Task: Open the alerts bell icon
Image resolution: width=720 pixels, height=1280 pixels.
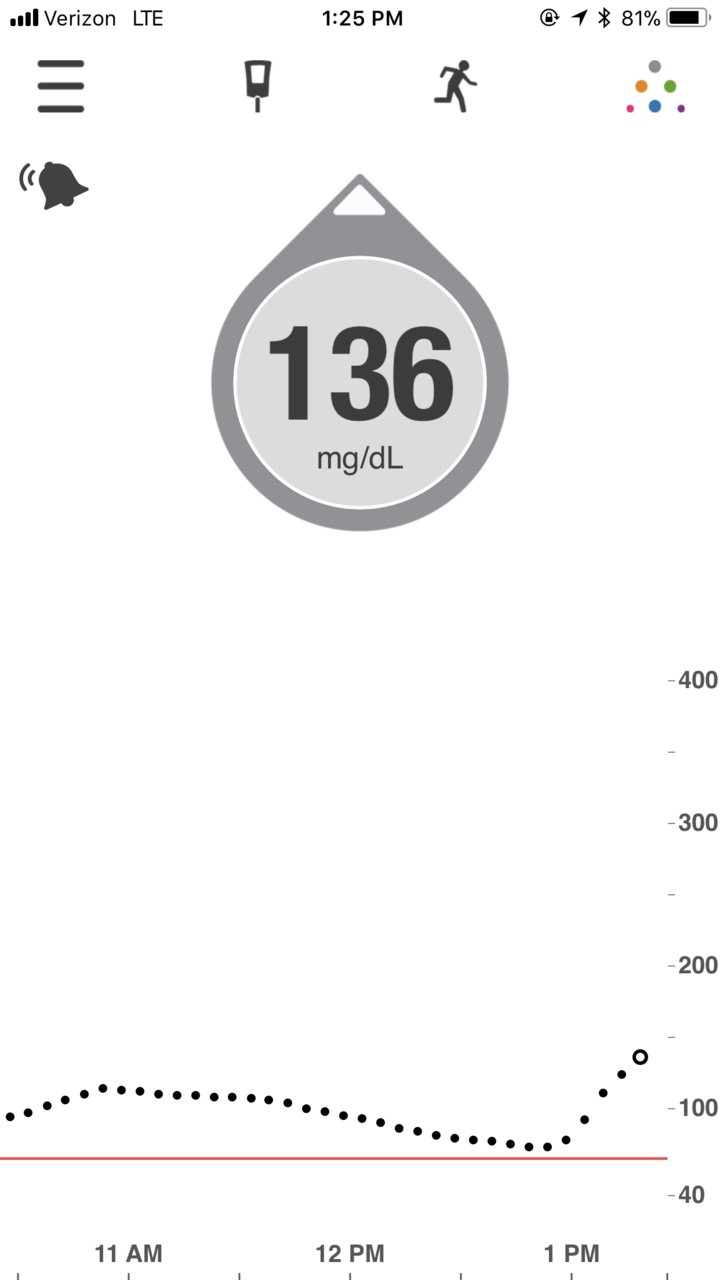Action: click(55, 185)
